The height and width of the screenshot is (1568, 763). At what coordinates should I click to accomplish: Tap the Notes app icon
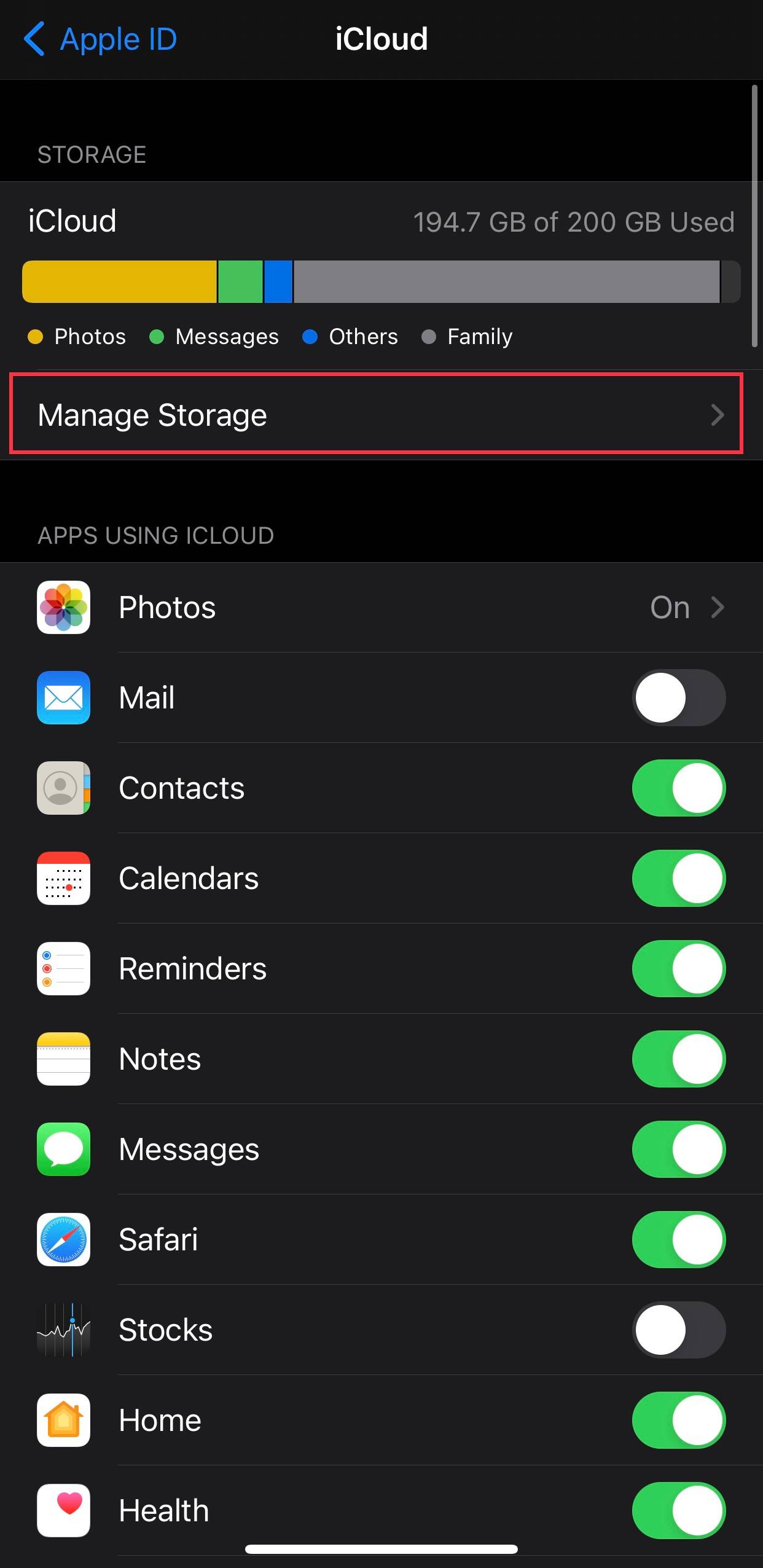[x=63, y=1059]
